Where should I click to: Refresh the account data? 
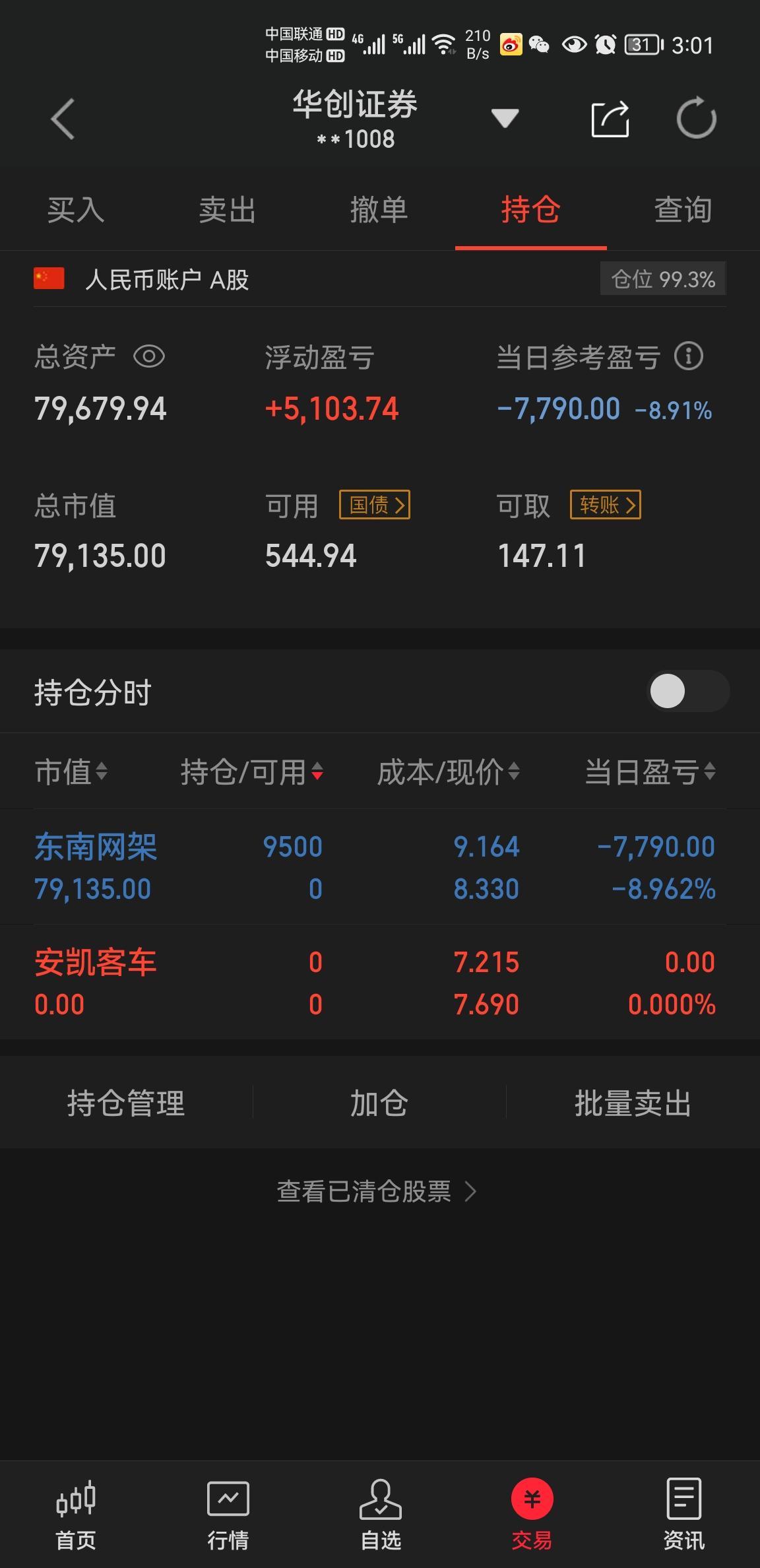click(x=697, y=119)
